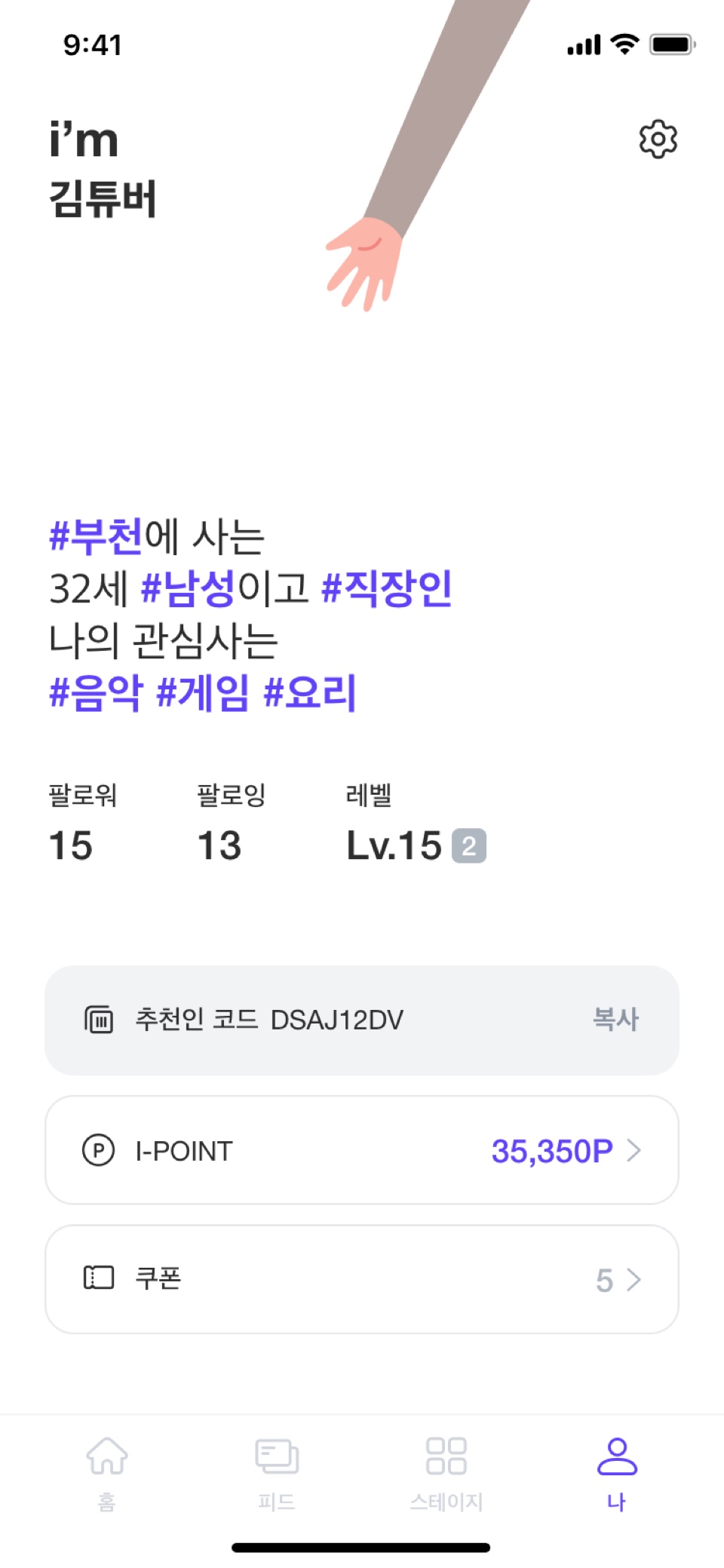The image size is (724, 1568).
Task: Copy the referral code DSAJ12DV
Action: point(615,1019)
